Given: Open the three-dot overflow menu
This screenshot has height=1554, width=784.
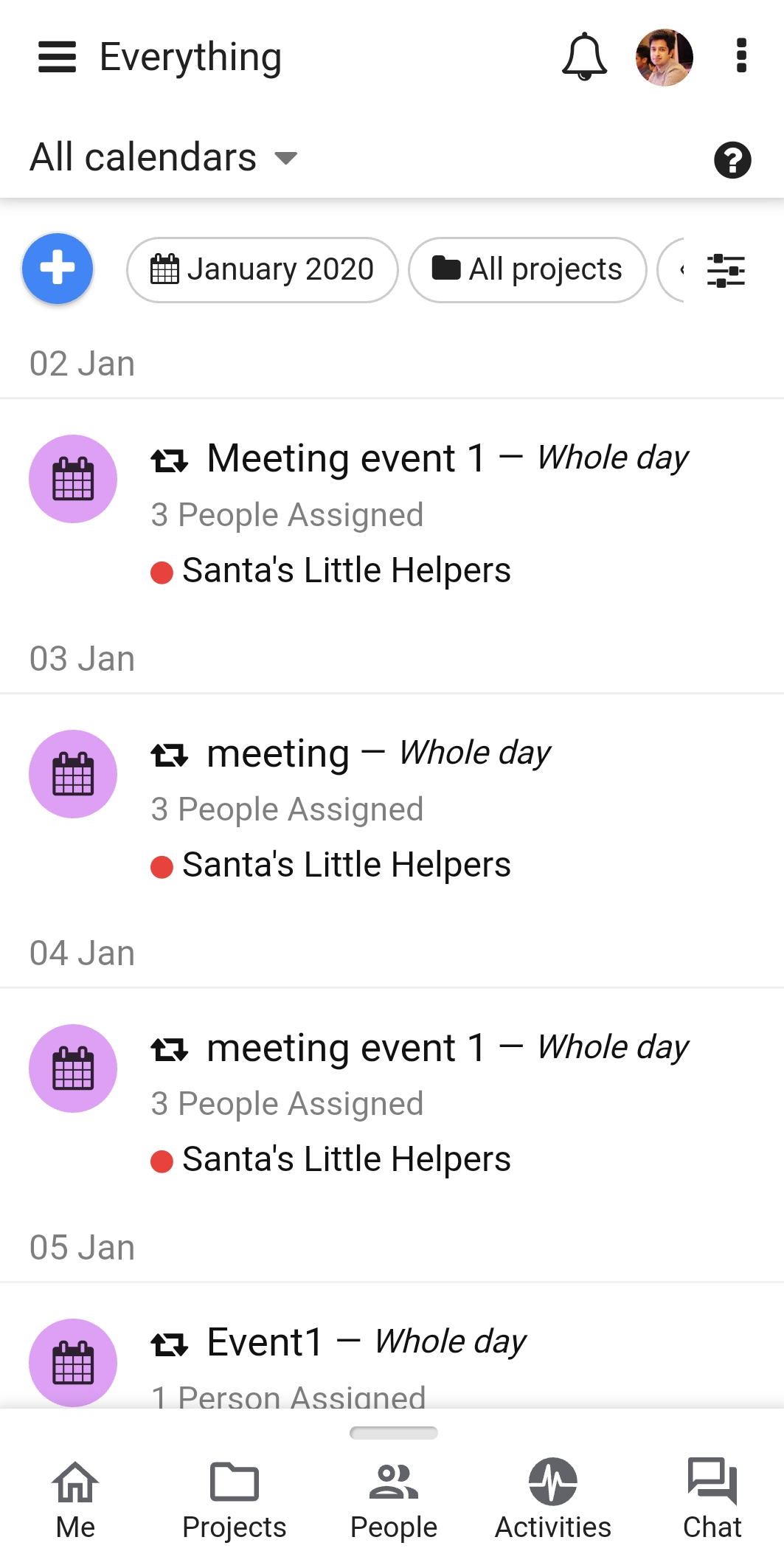Looking at the screenshot, I should pyautogui.click(x=741, y=57).
